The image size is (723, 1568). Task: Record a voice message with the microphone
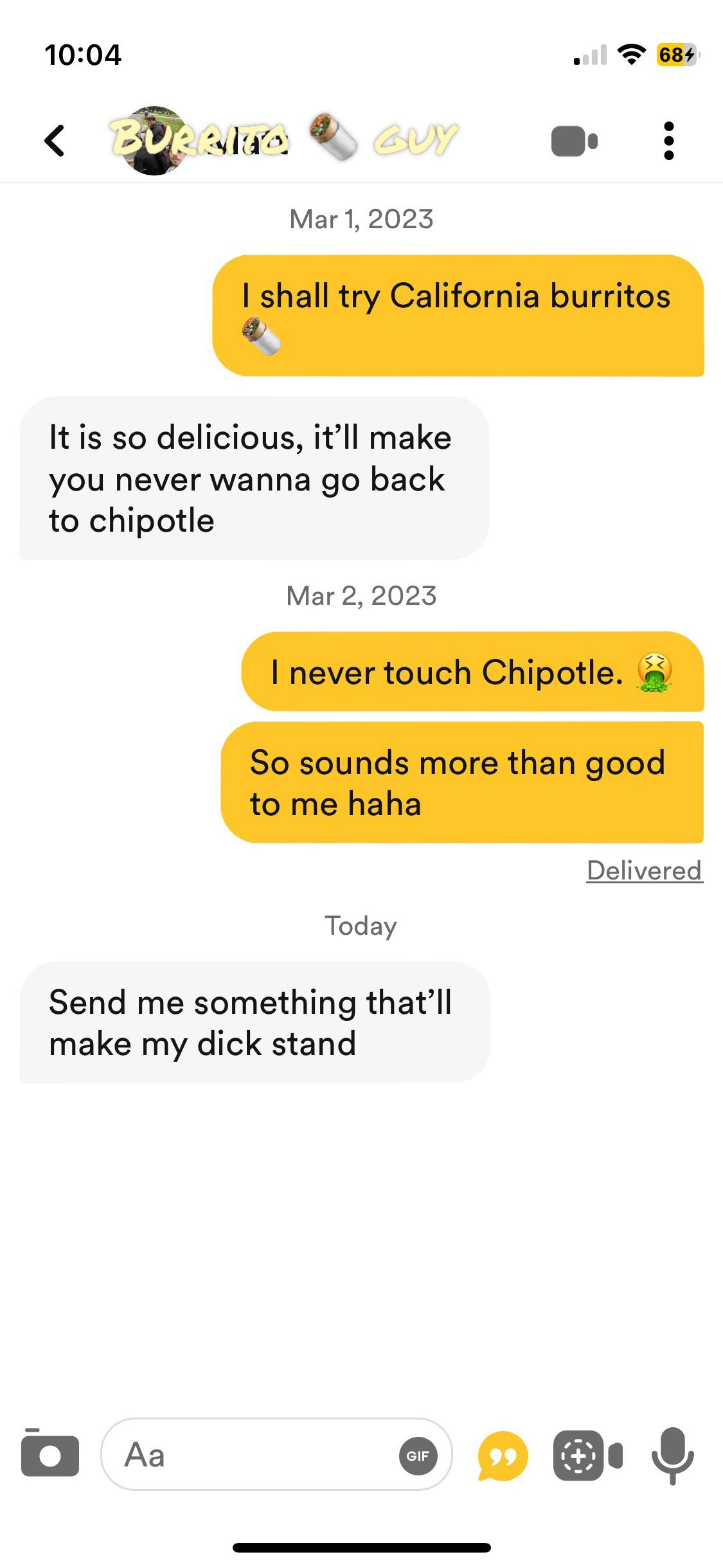(672, 1455)
